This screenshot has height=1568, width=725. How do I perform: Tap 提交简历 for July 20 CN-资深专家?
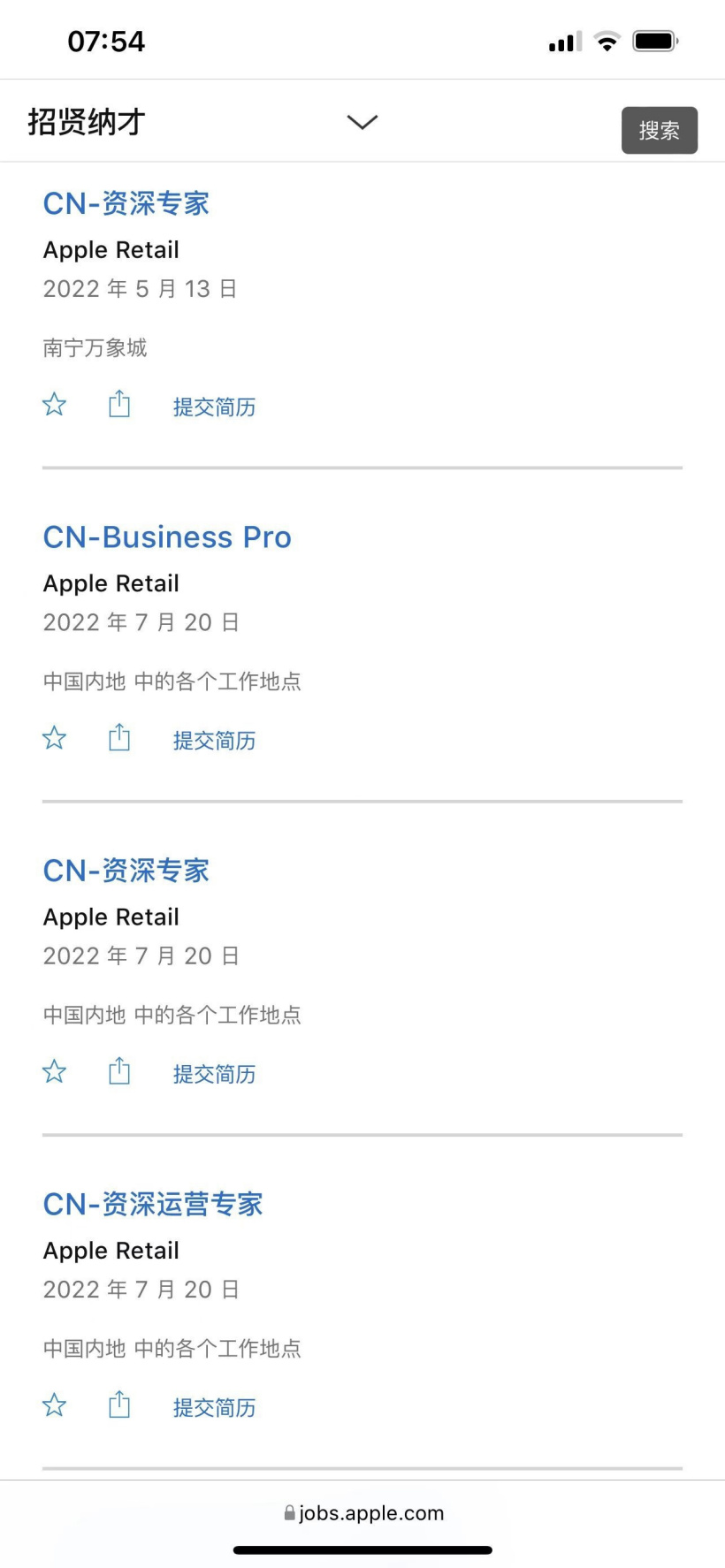click(x=214, y=1074)
